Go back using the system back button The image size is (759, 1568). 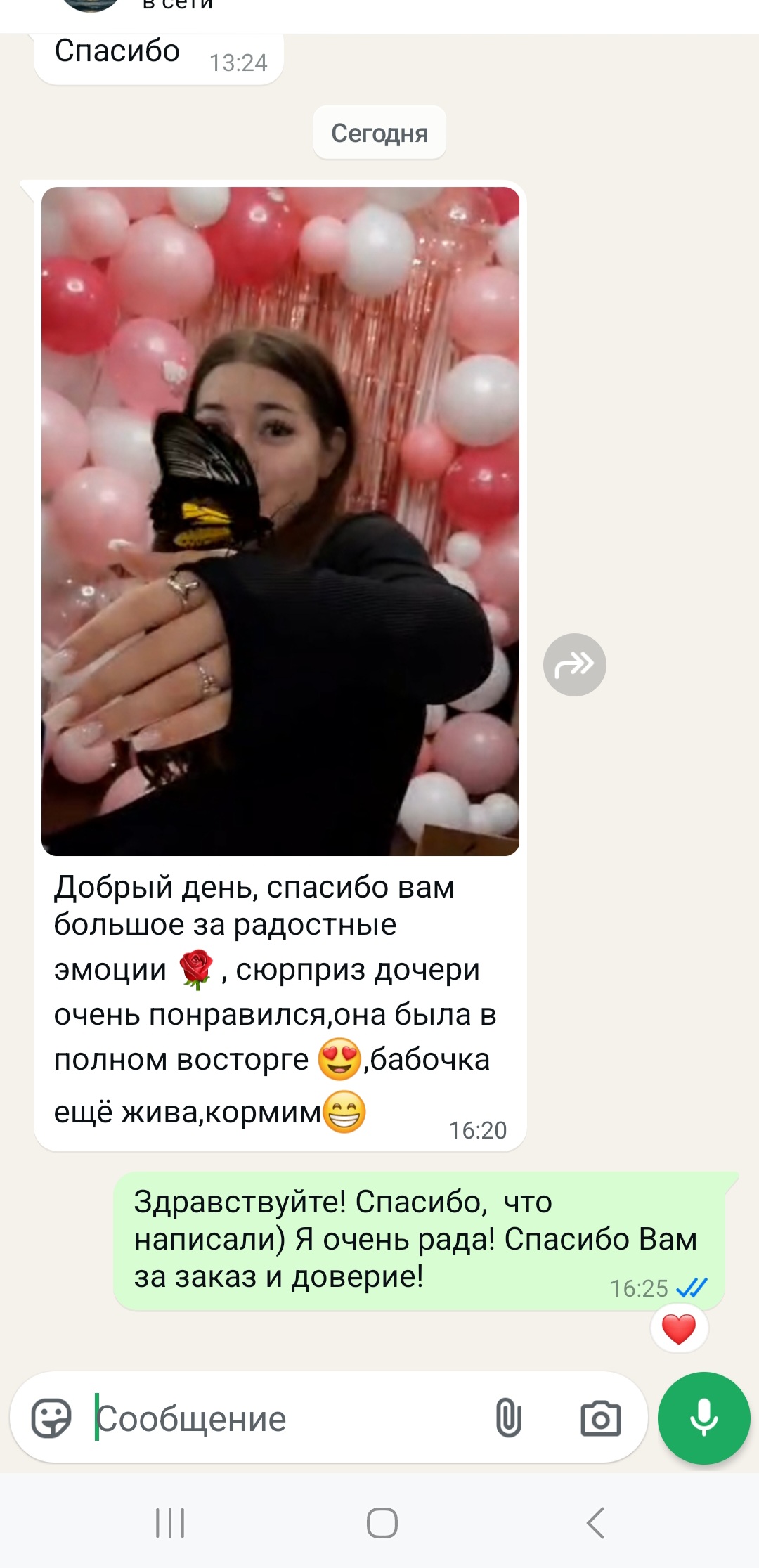(x=595, y=1523)
